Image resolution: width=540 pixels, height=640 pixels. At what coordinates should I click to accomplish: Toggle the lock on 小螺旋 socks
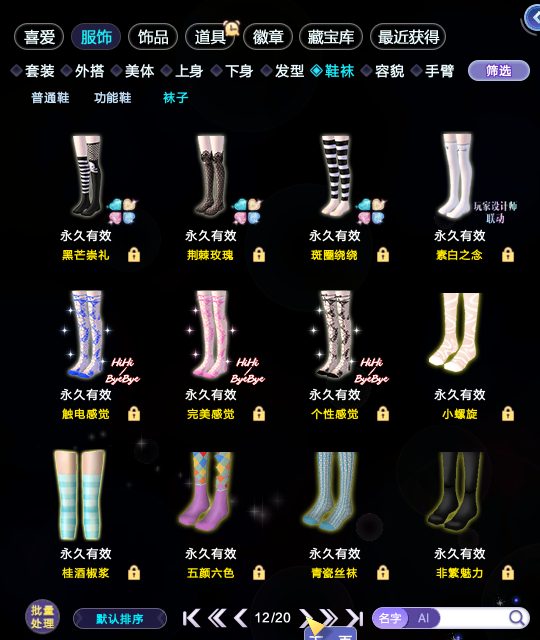coord(508,413)
